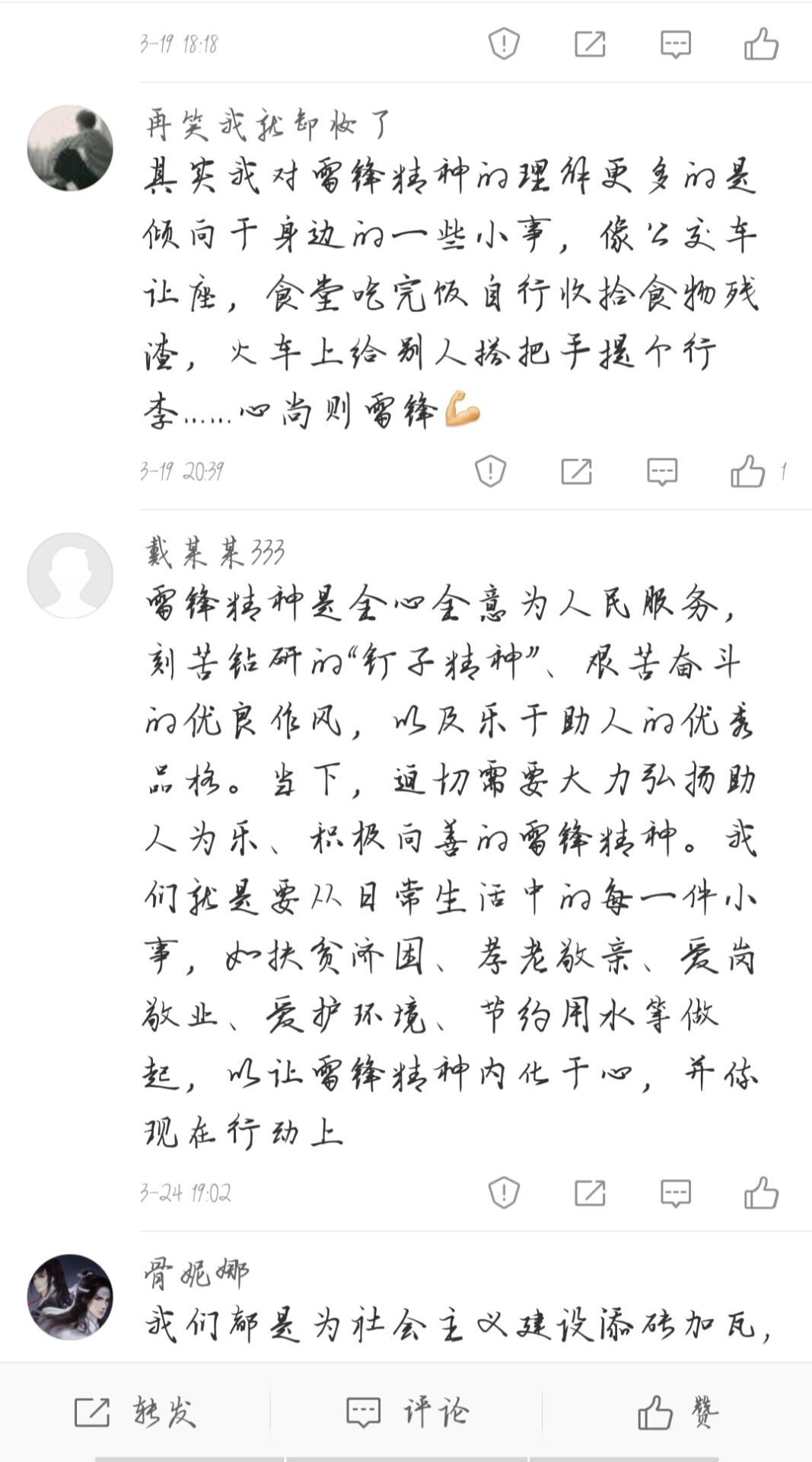Tap 赞 to like the post
The image size is (812, 1462).
tap(677, 1412)
